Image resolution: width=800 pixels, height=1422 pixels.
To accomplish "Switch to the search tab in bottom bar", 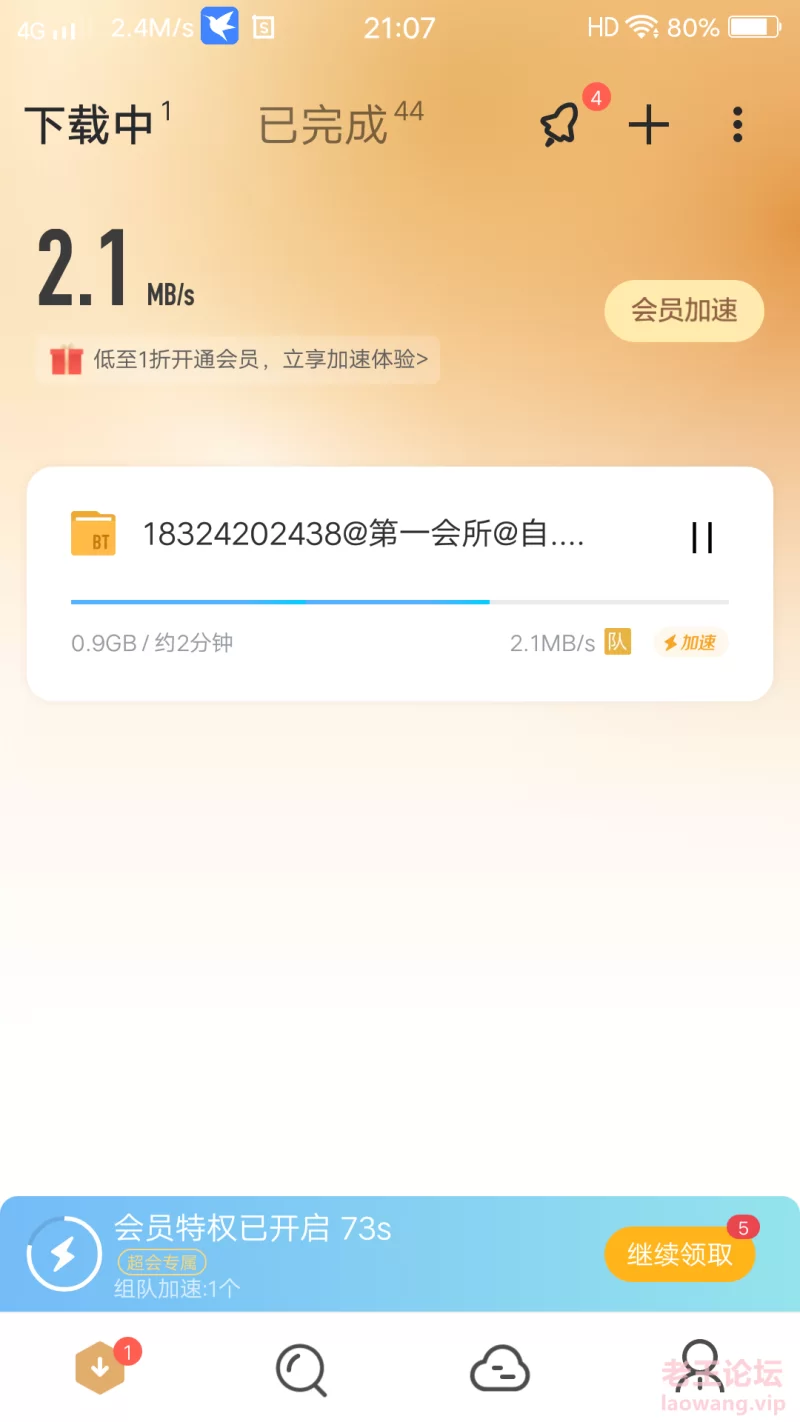I will [300, 1369].
